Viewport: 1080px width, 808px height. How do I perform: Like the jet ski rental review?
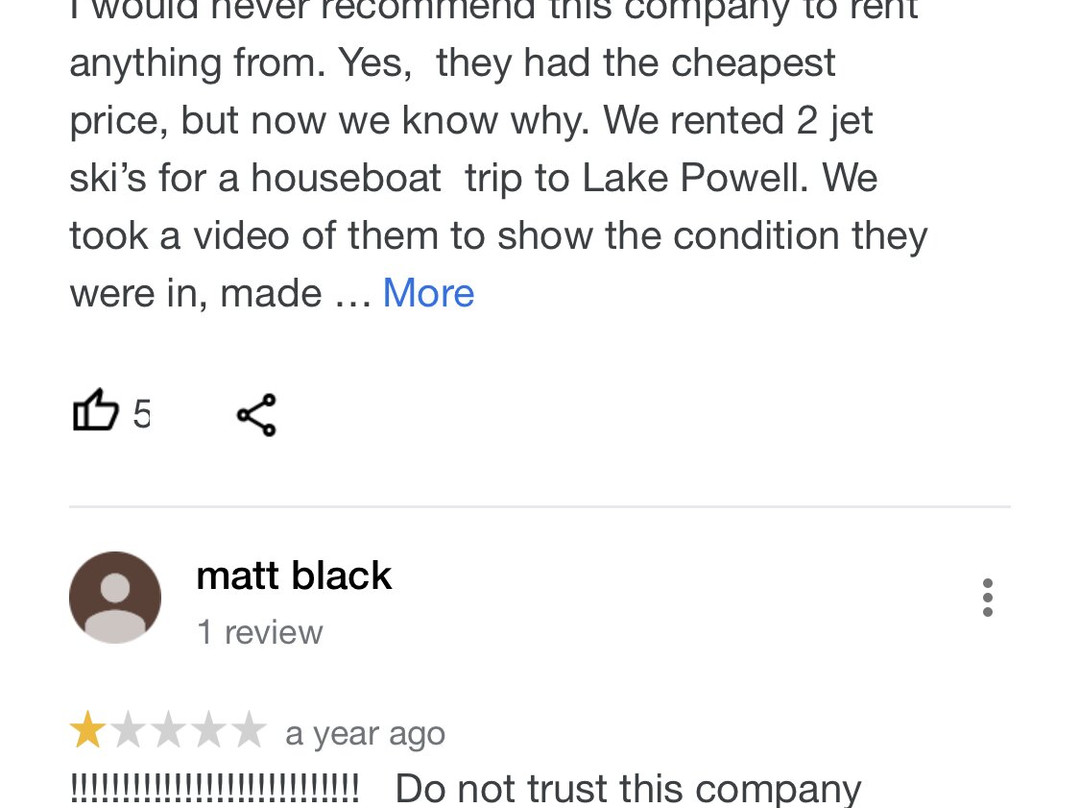click(x=96, y=413)
